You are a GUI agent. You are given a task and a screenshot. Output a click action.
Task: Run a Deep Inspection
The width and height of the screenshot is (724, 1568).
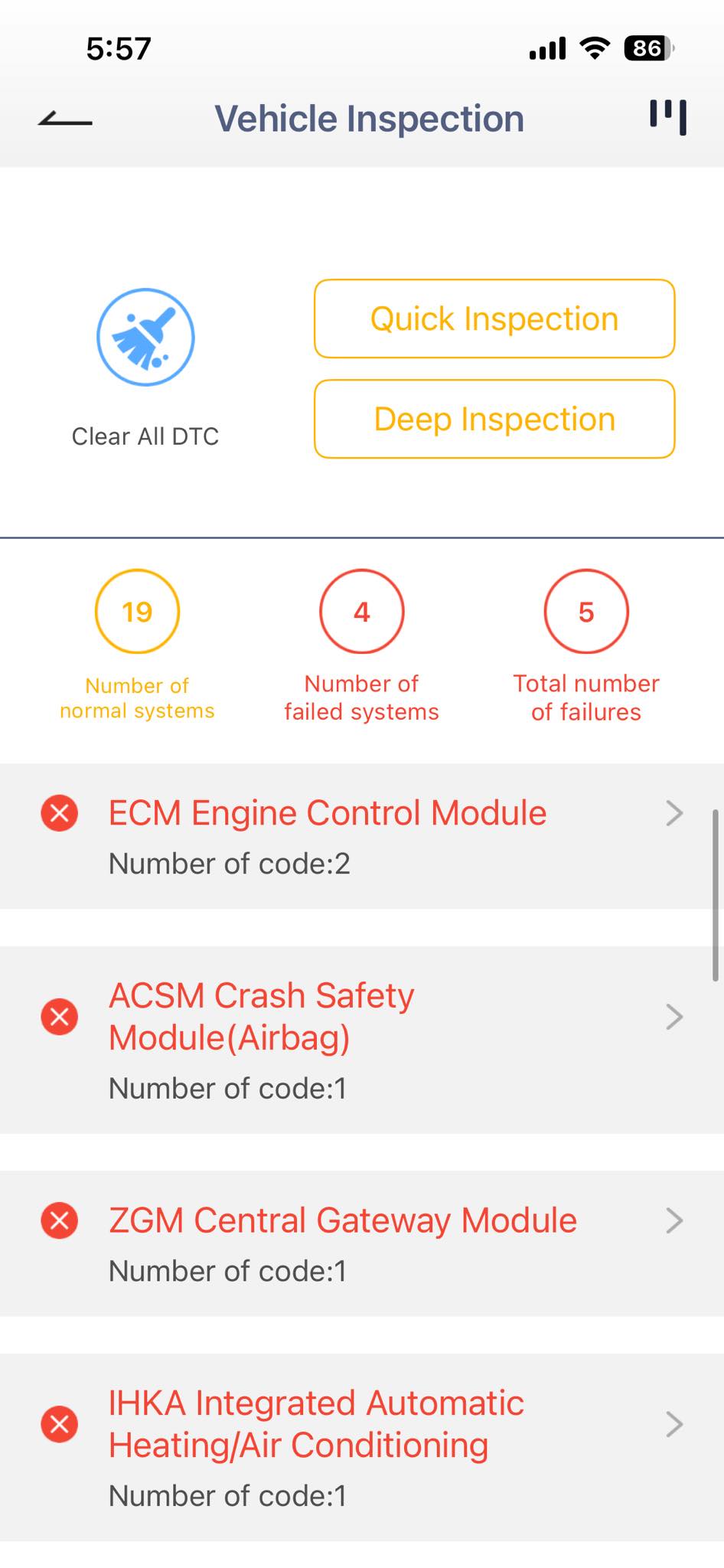494,419
